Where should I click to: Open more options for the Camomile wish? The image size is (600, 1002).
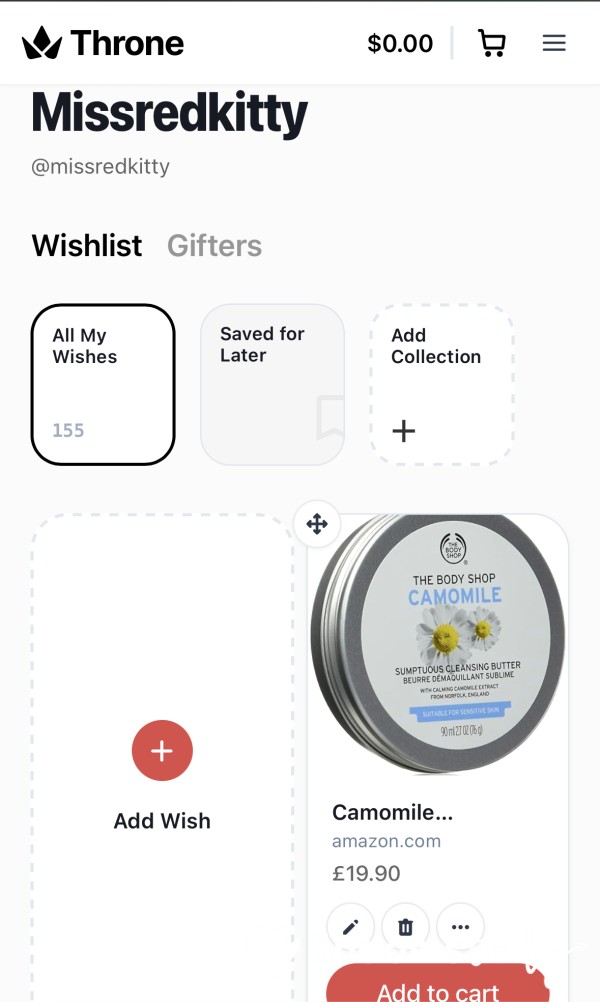[x=460, y=927]
